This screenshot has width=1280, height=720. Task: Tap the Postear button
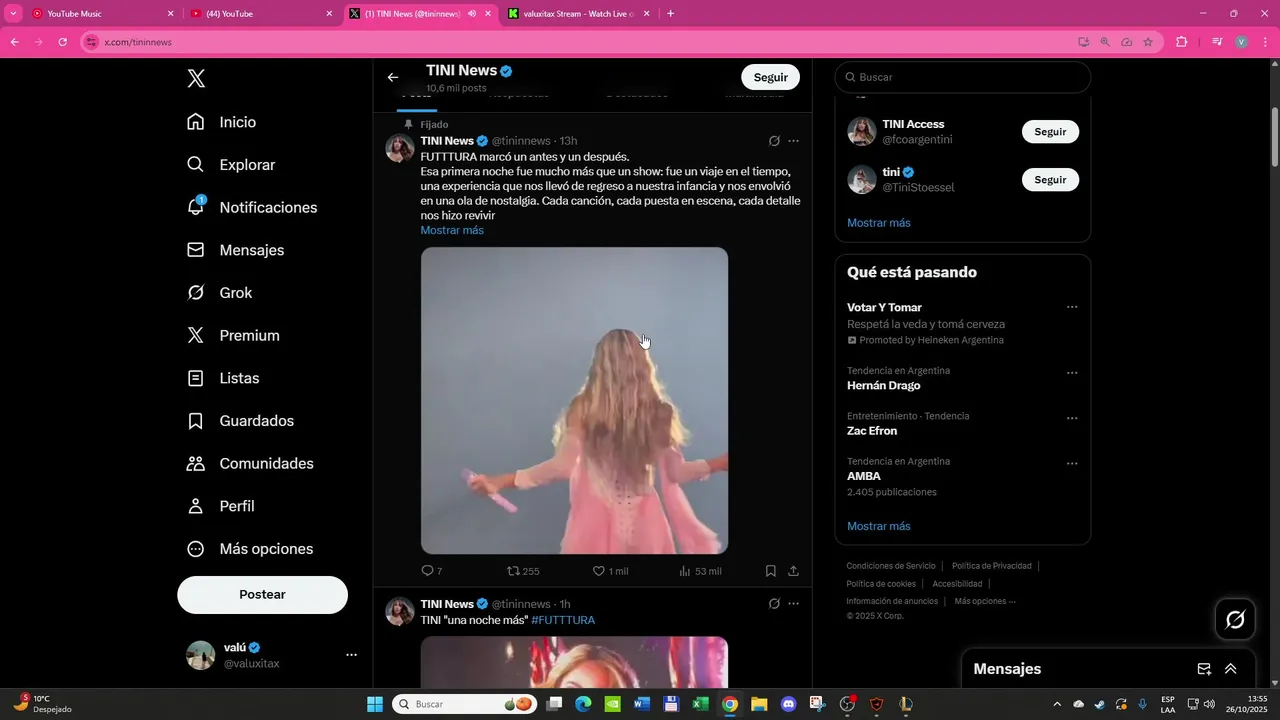262,595
